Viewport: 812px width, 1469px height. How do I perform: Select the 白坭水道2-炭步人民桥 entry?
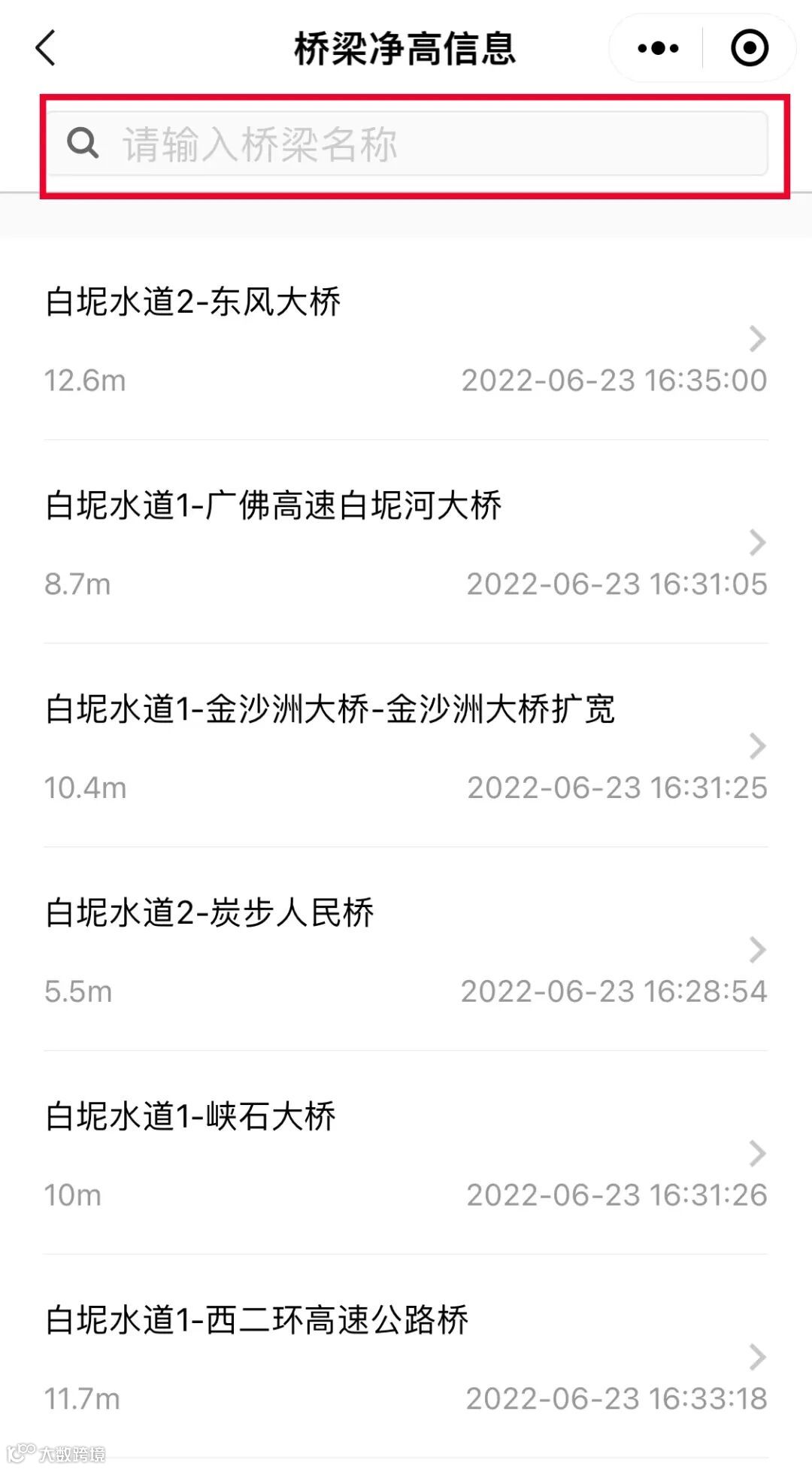click(406, 950)
